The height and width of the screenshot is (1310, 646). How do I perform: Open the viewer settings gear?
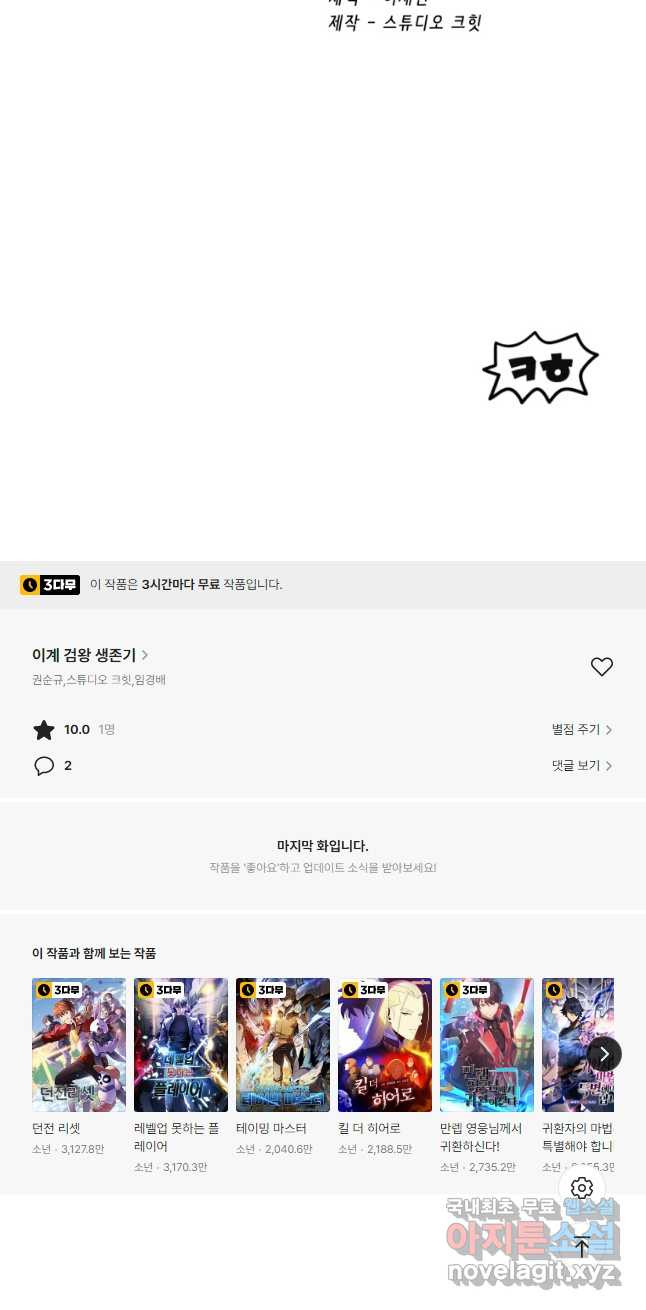click(582, 1188)
